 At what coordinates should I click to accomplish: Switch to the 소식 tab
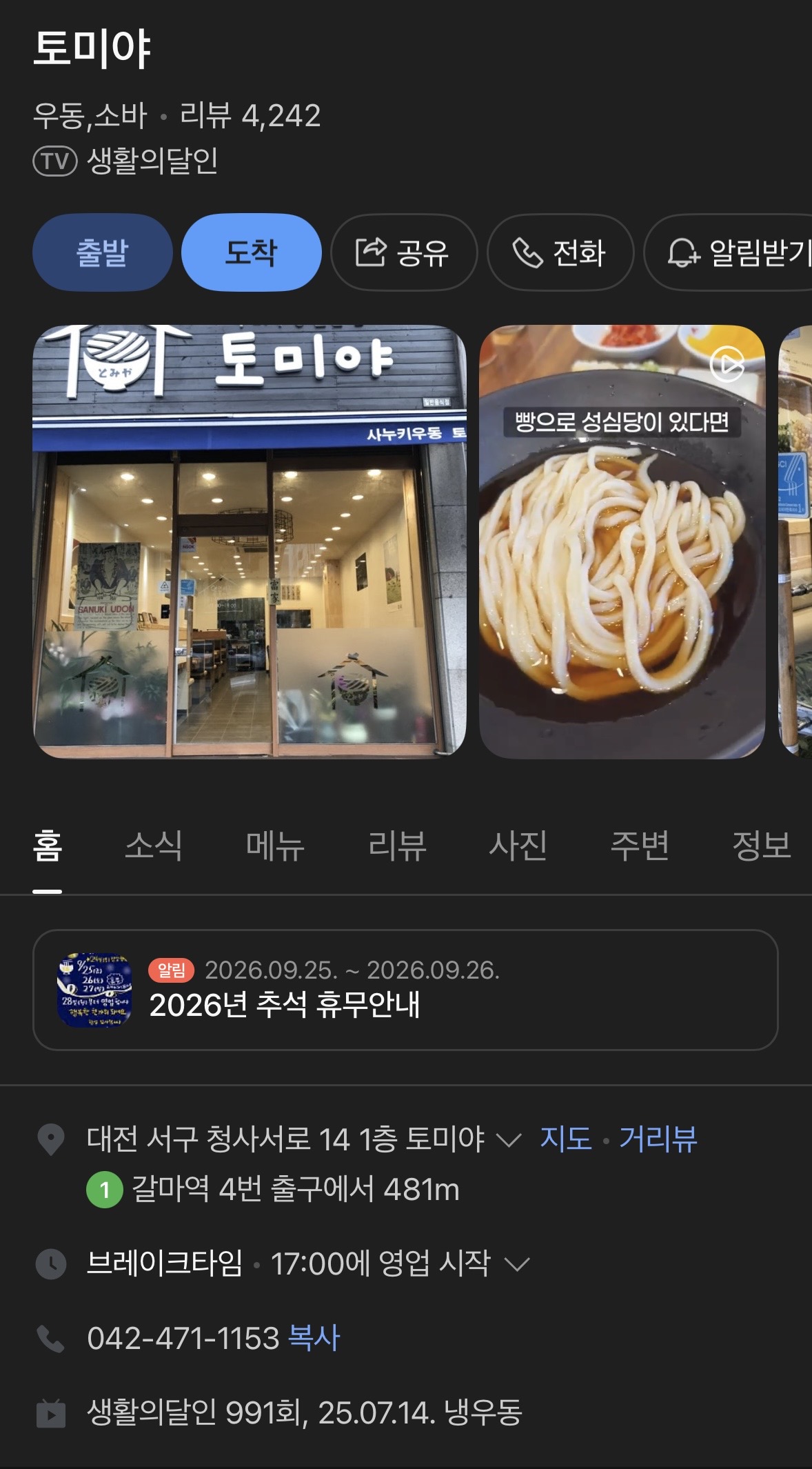point(153,846)
